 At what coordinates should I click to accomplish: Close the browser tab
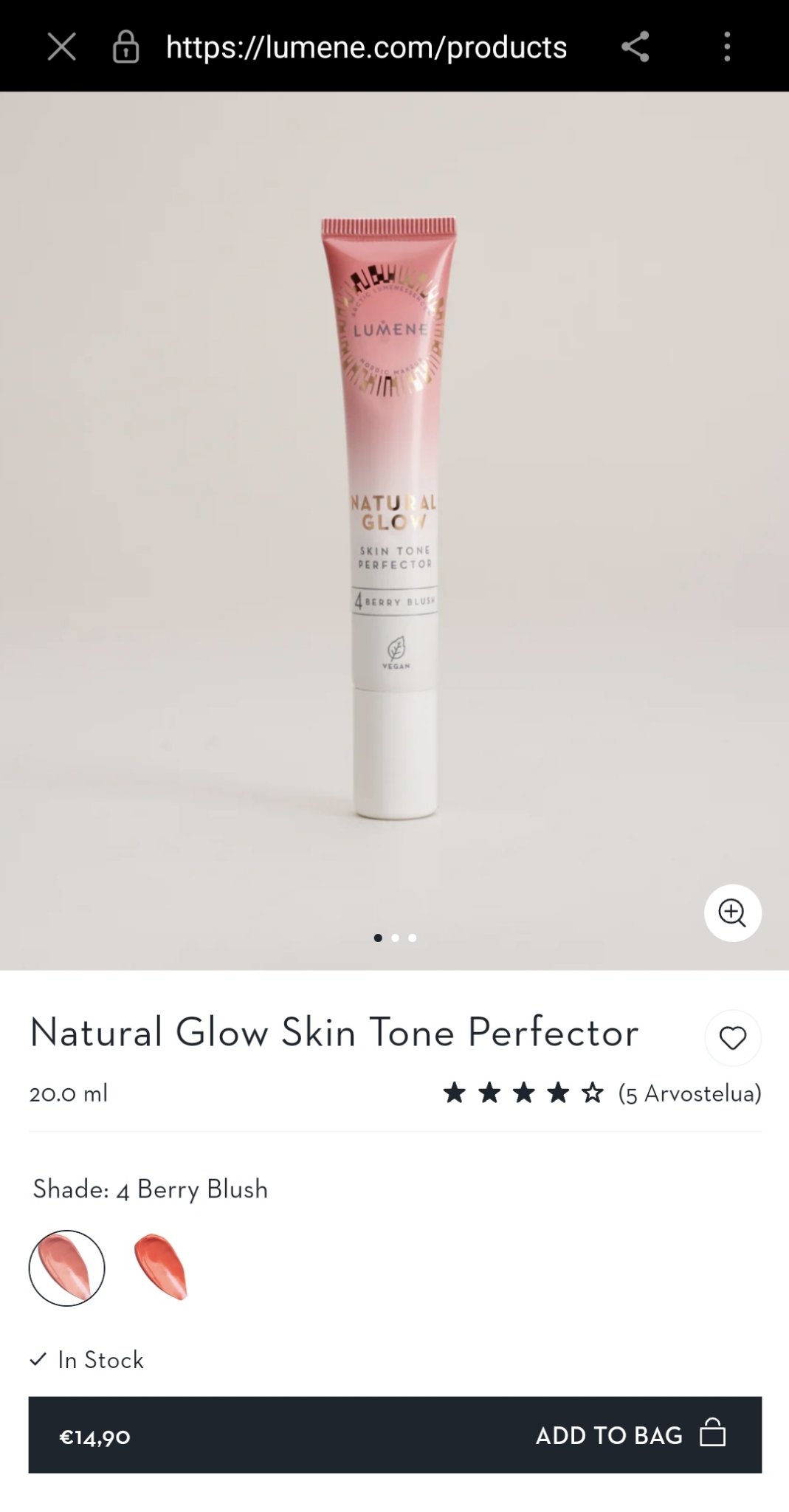[x=61, y=47]
